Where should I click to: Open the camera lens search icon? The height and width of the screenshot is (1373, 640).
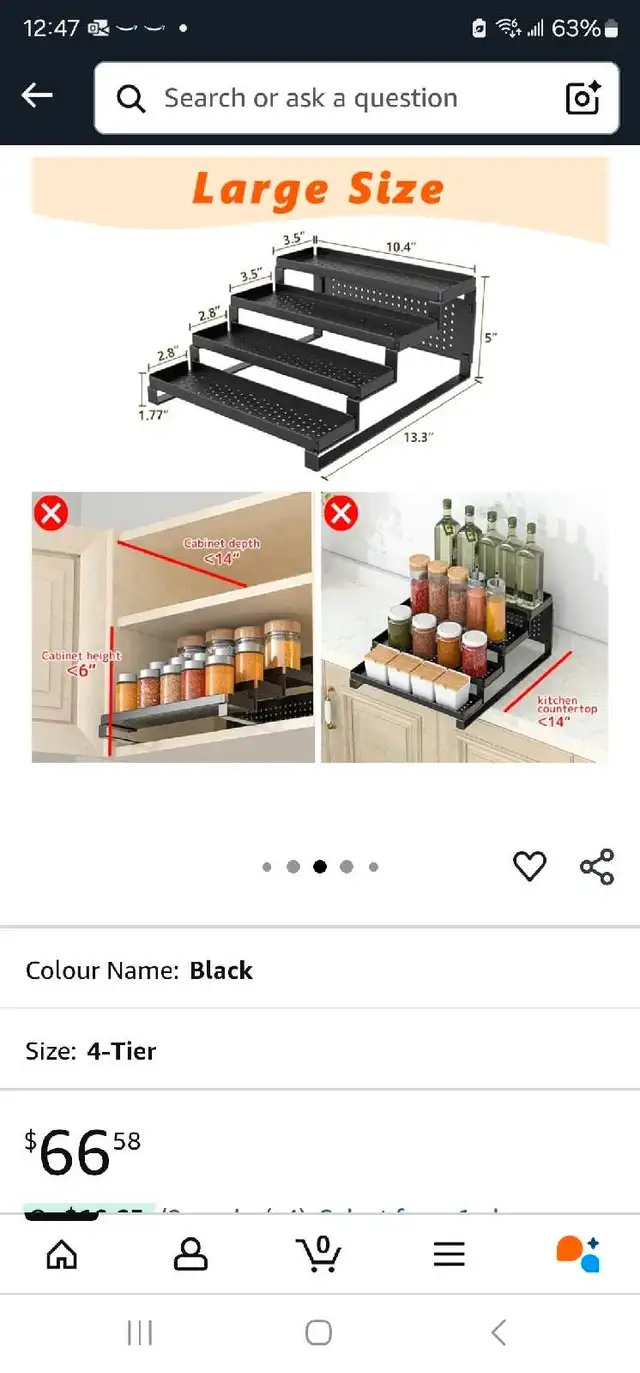pyautogui.click(x=583, y=98)
